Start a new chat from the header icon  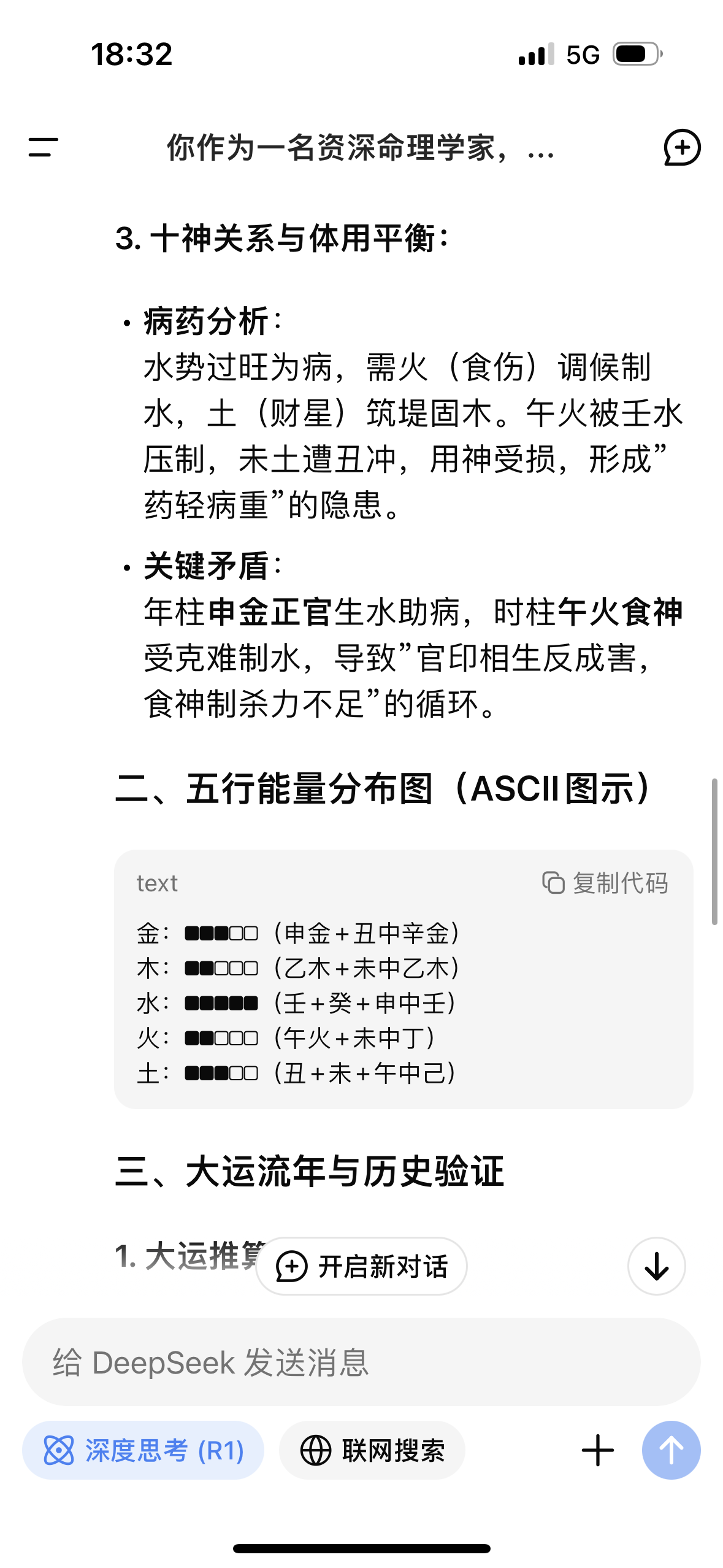pyautogui.click(x=681, y=147)
